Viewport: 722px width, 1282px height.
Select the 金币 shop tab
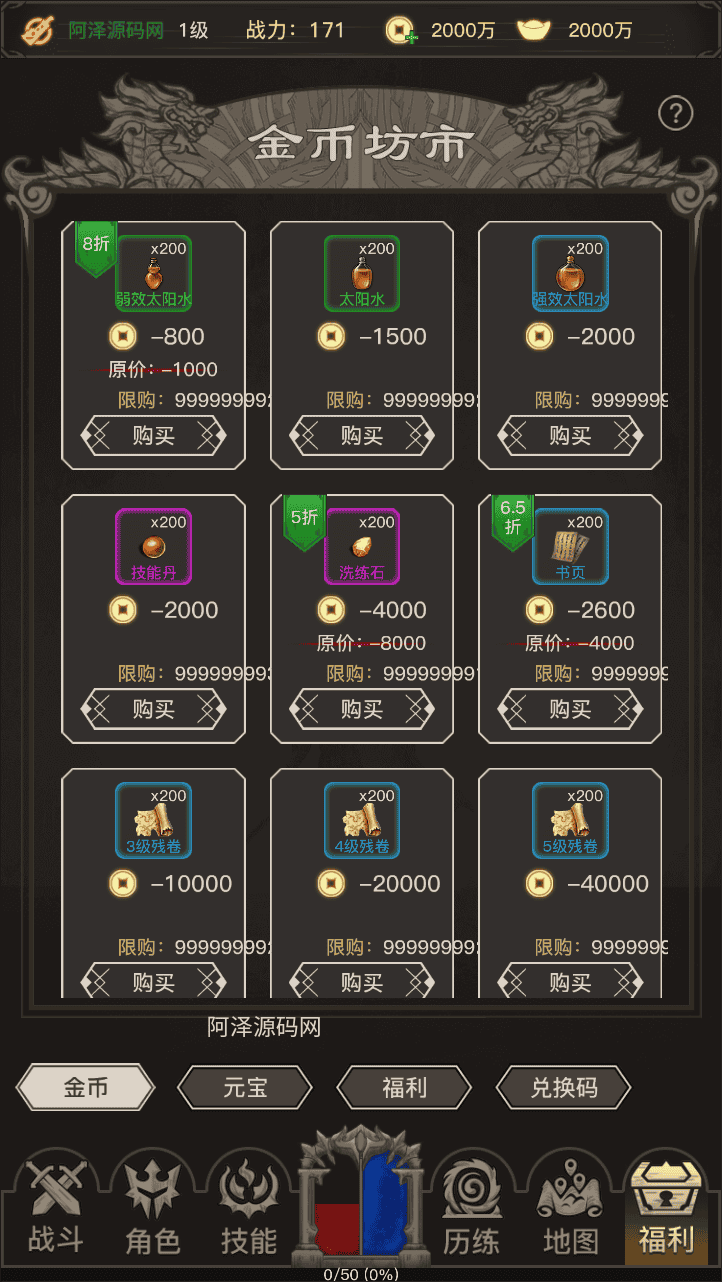click(x=86, y=1088)
